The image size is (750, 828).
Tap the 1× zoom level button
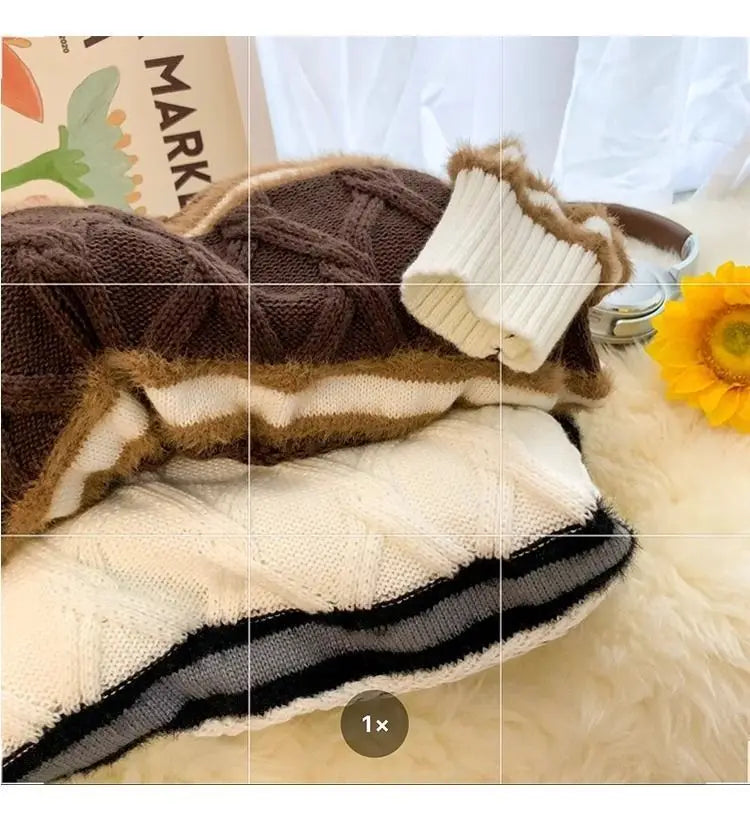point(375,724)
